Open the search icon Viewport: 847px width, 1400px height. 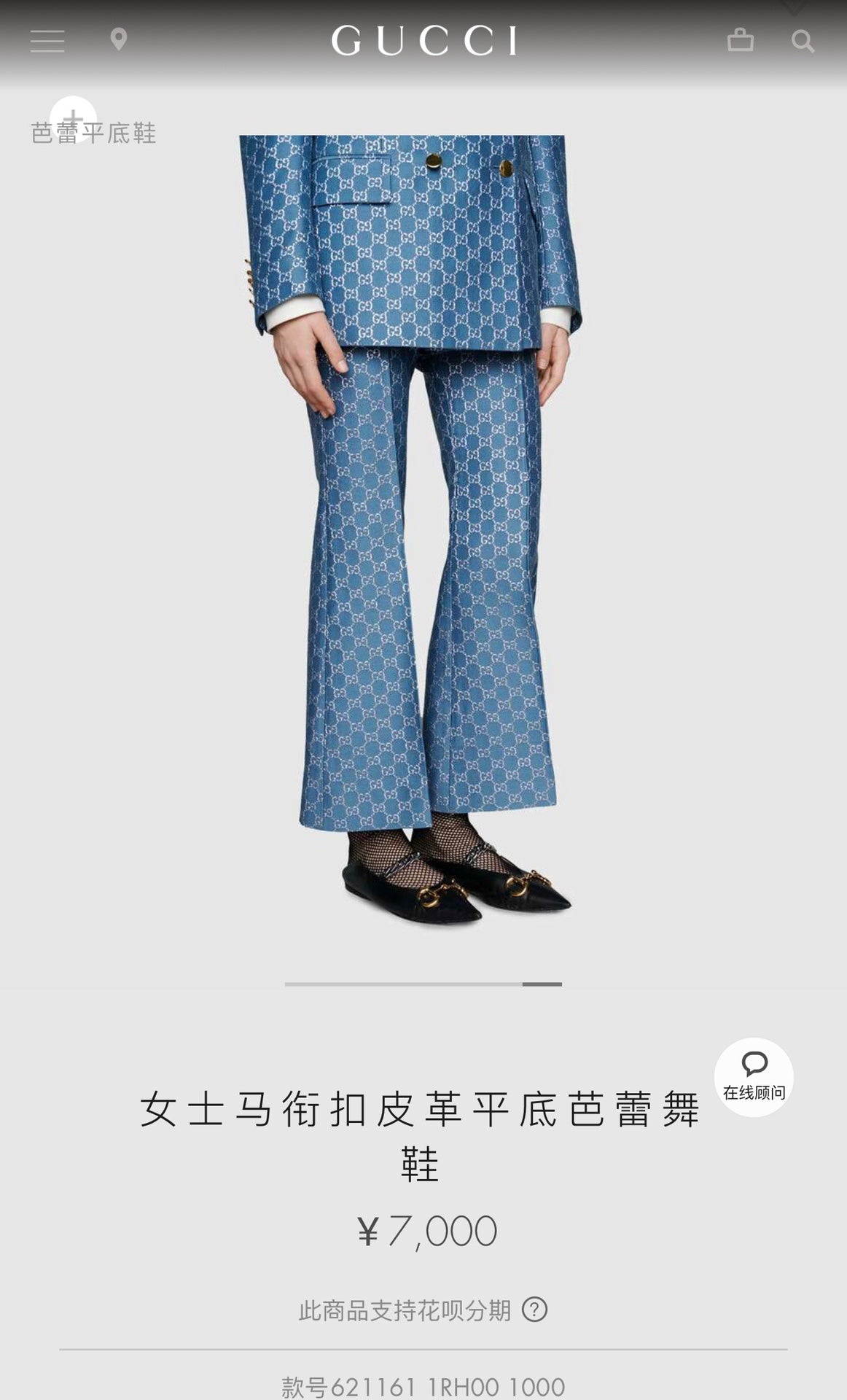coord(803,41)
